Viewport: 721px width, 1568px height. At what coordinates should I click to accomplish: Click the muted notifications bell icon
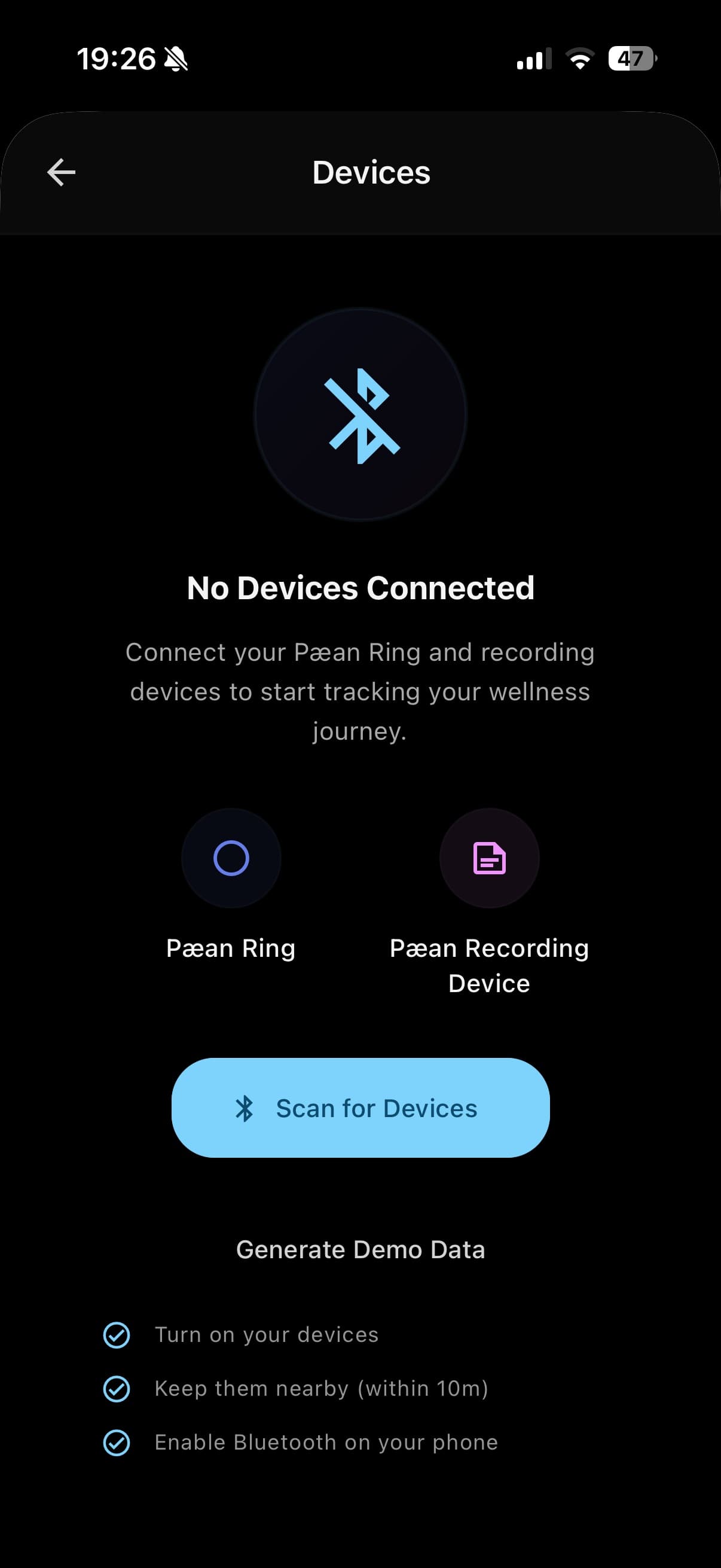coord(176,59)
